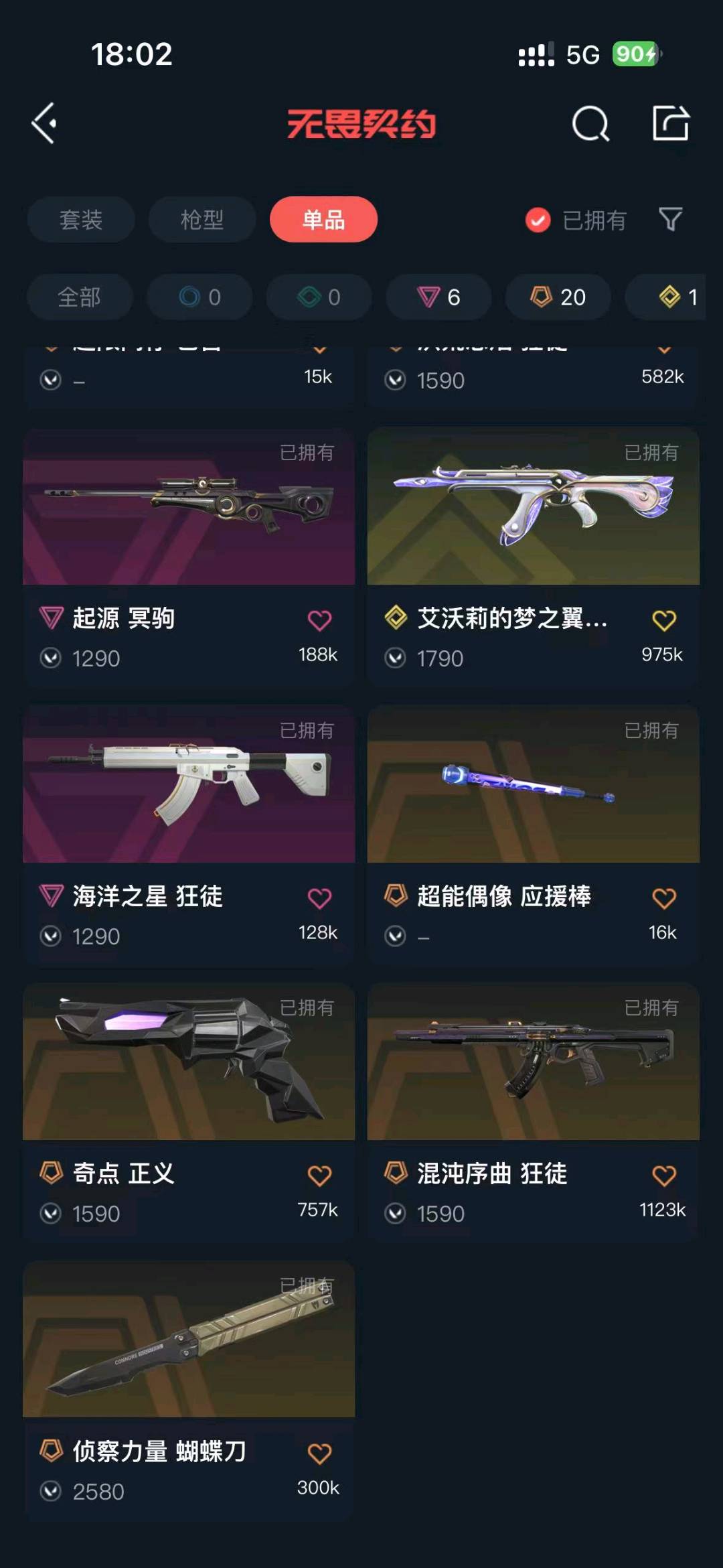The height and width of the screenshot is (1568, 723).
Task: Tap the share icon in header
Action: (671, 123)
